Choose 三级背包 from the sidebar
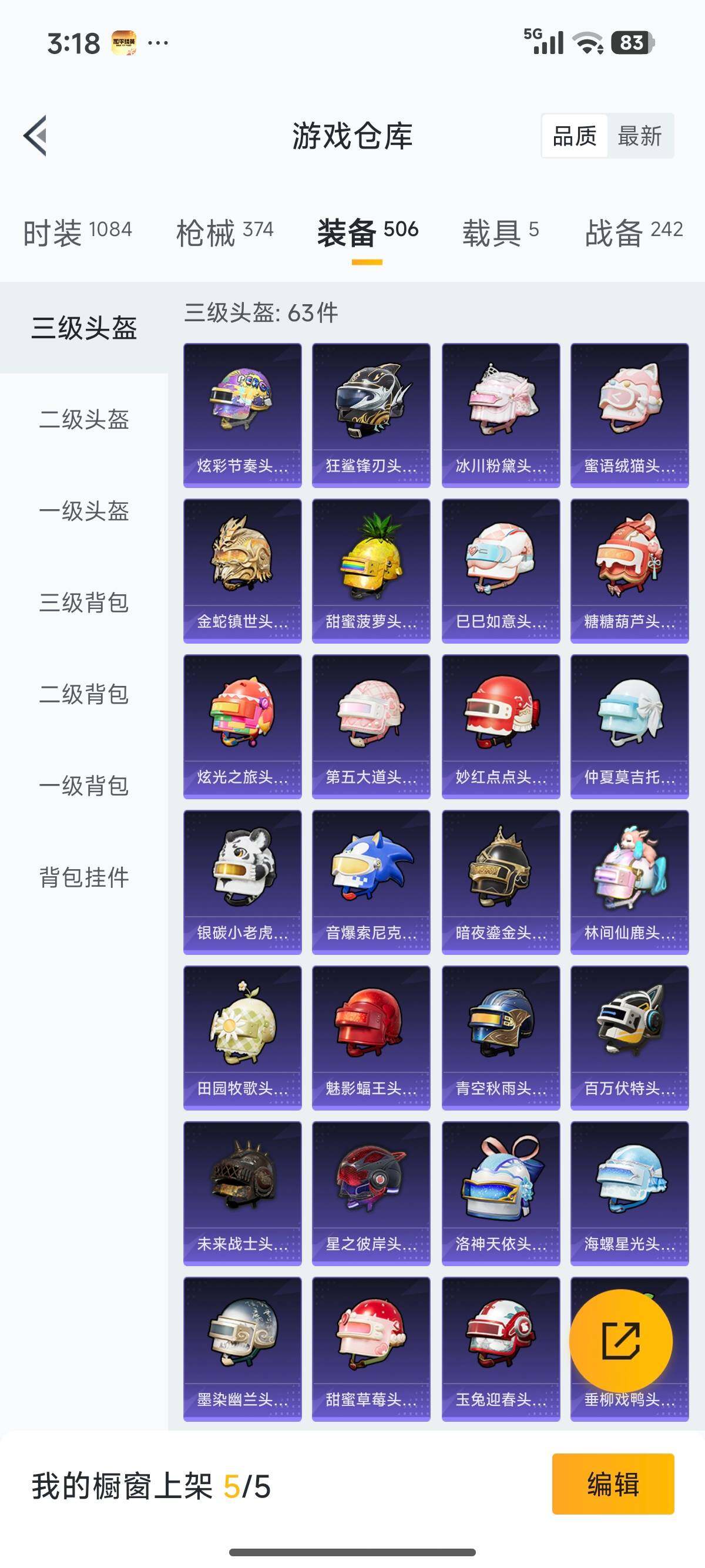Viewport: 705px width, 1568px height. pyautogui.click(x=83, y=603)
